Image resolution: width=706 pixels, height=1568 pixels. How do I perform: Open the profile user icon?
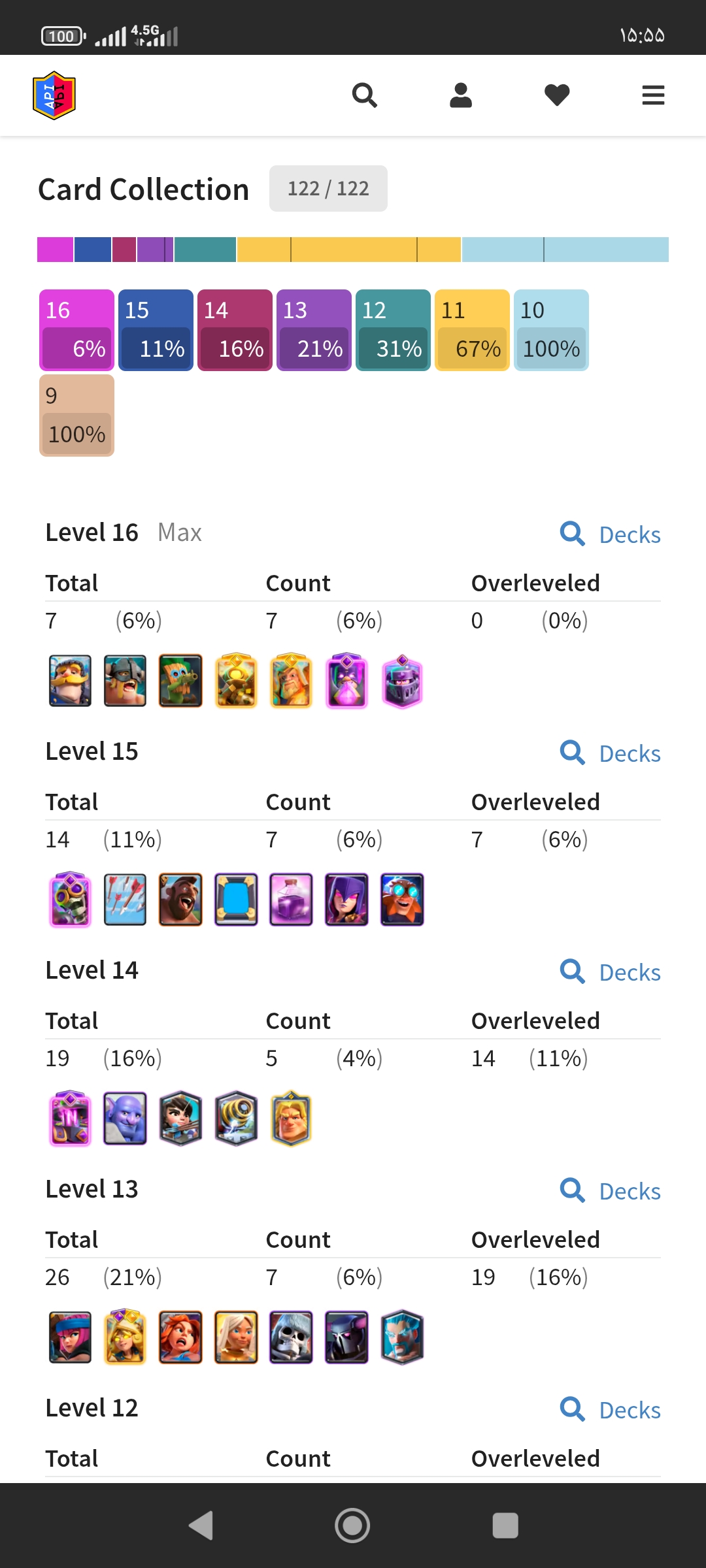[x=461, y=95]
